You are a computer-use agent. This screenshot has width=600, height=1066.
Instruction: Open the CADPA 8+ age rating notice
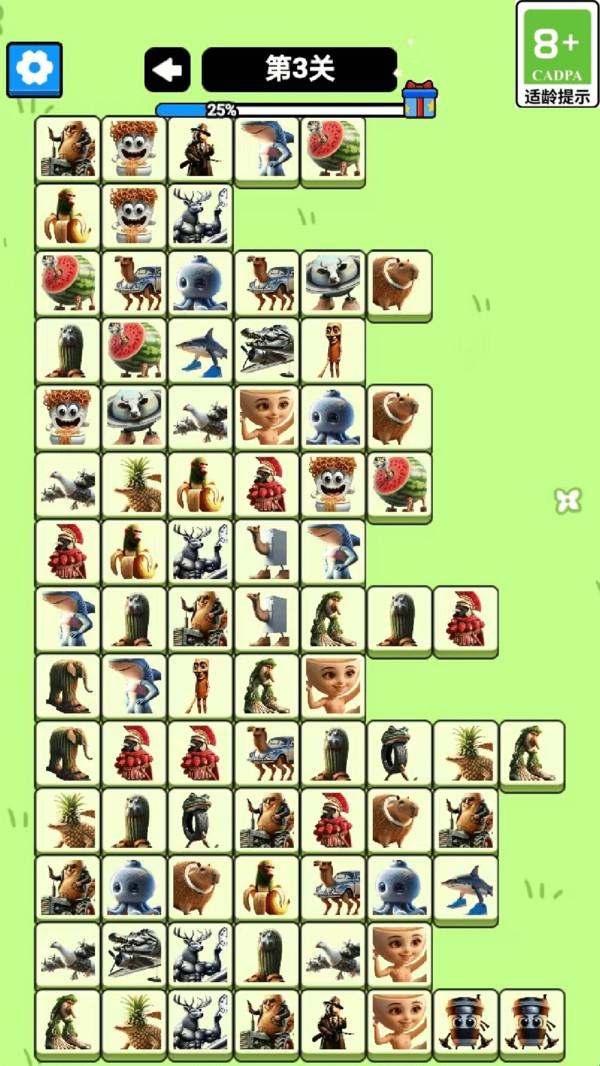point(557,54)
